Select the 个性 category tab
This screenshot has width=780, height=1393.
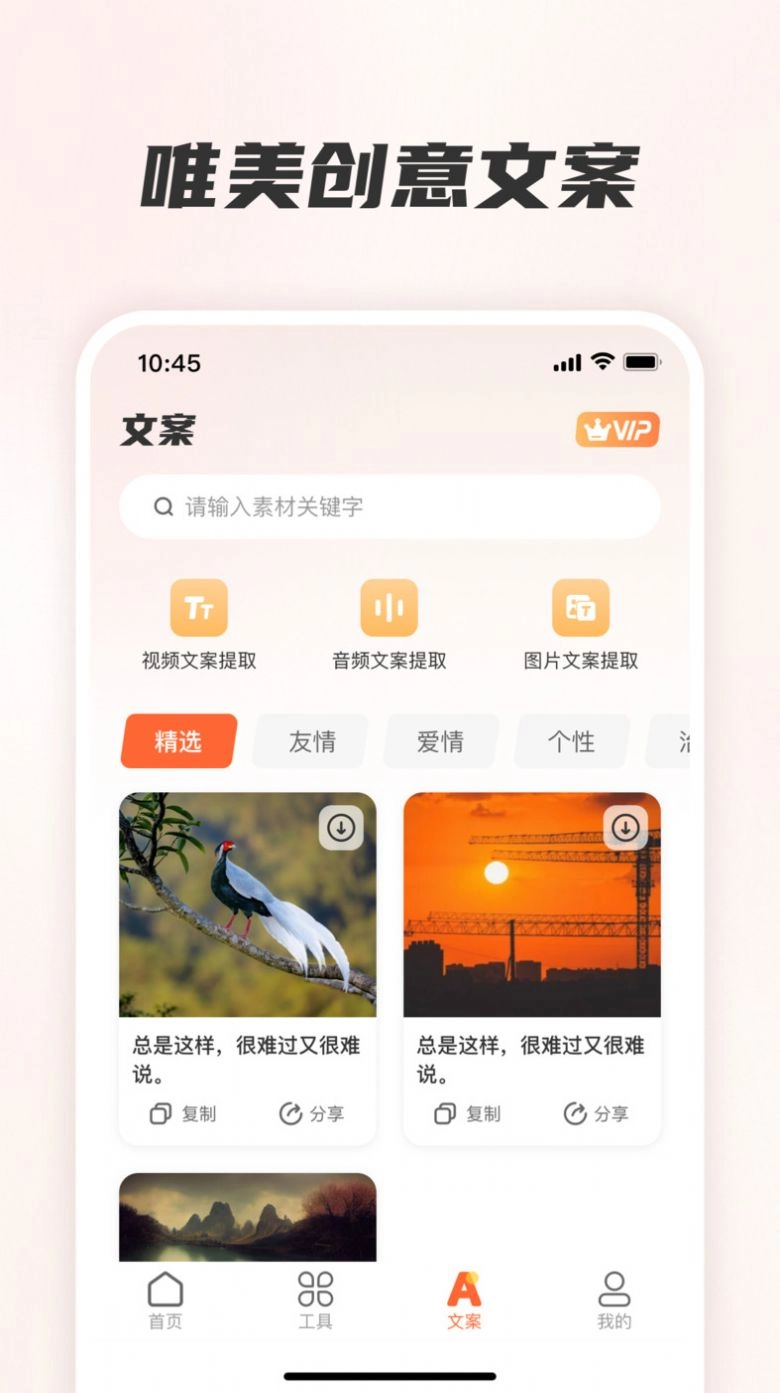click(x=571, y=741)
